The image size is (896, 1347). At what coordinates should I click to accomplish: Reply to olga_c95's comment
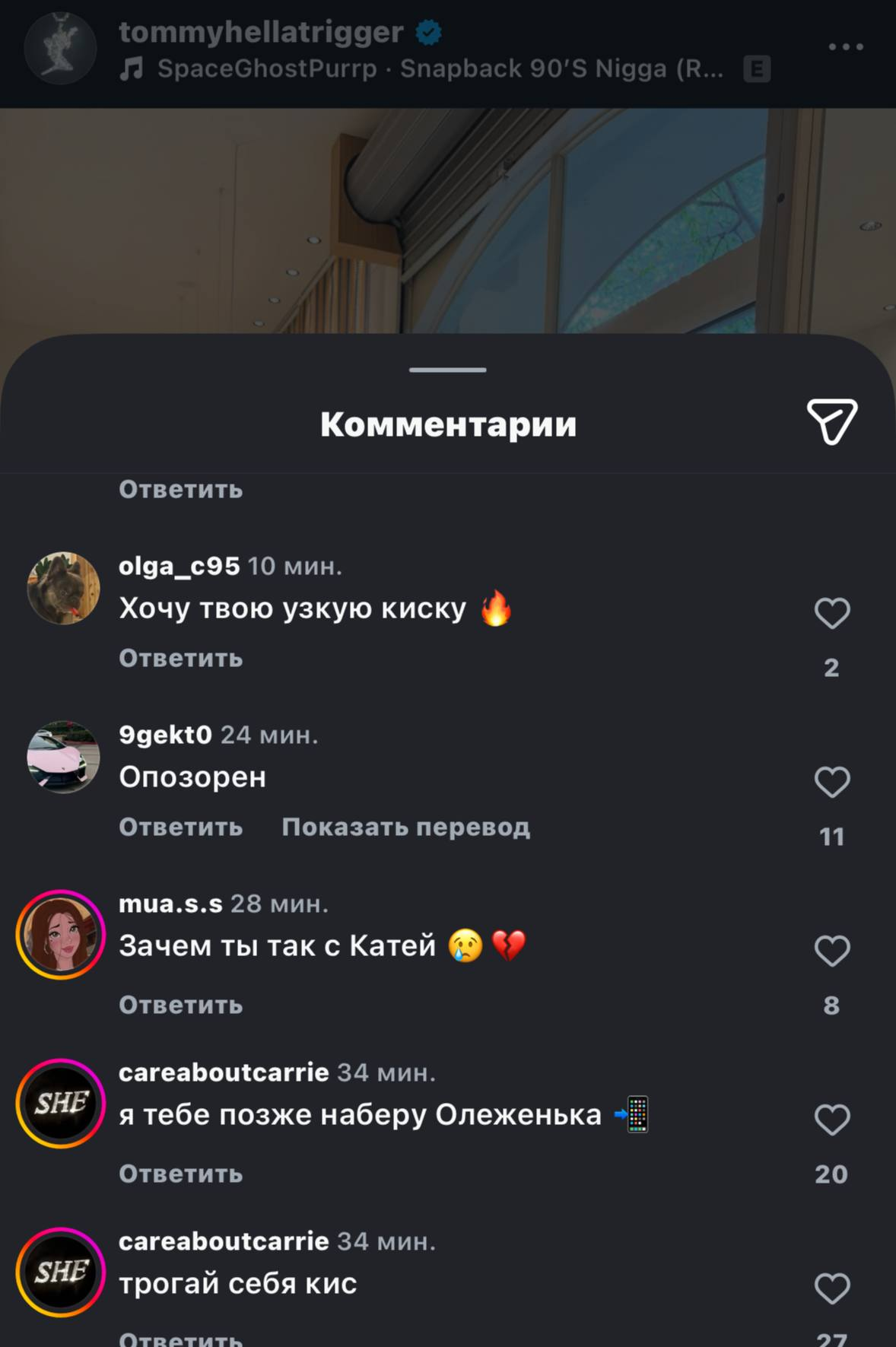coord(181,658)
